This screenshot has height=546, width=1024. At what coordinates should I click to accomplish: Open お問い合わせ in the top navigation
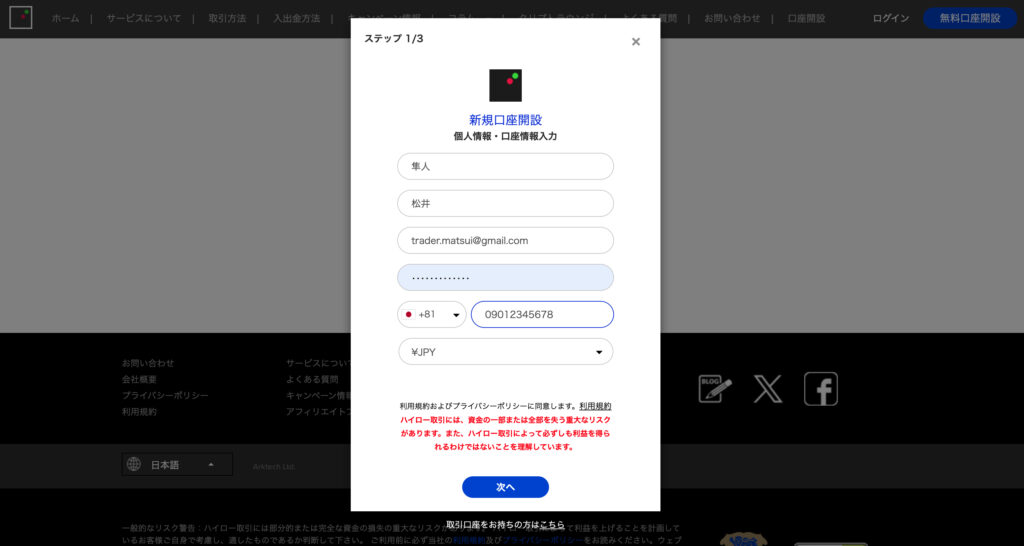[x=732, y=18]
